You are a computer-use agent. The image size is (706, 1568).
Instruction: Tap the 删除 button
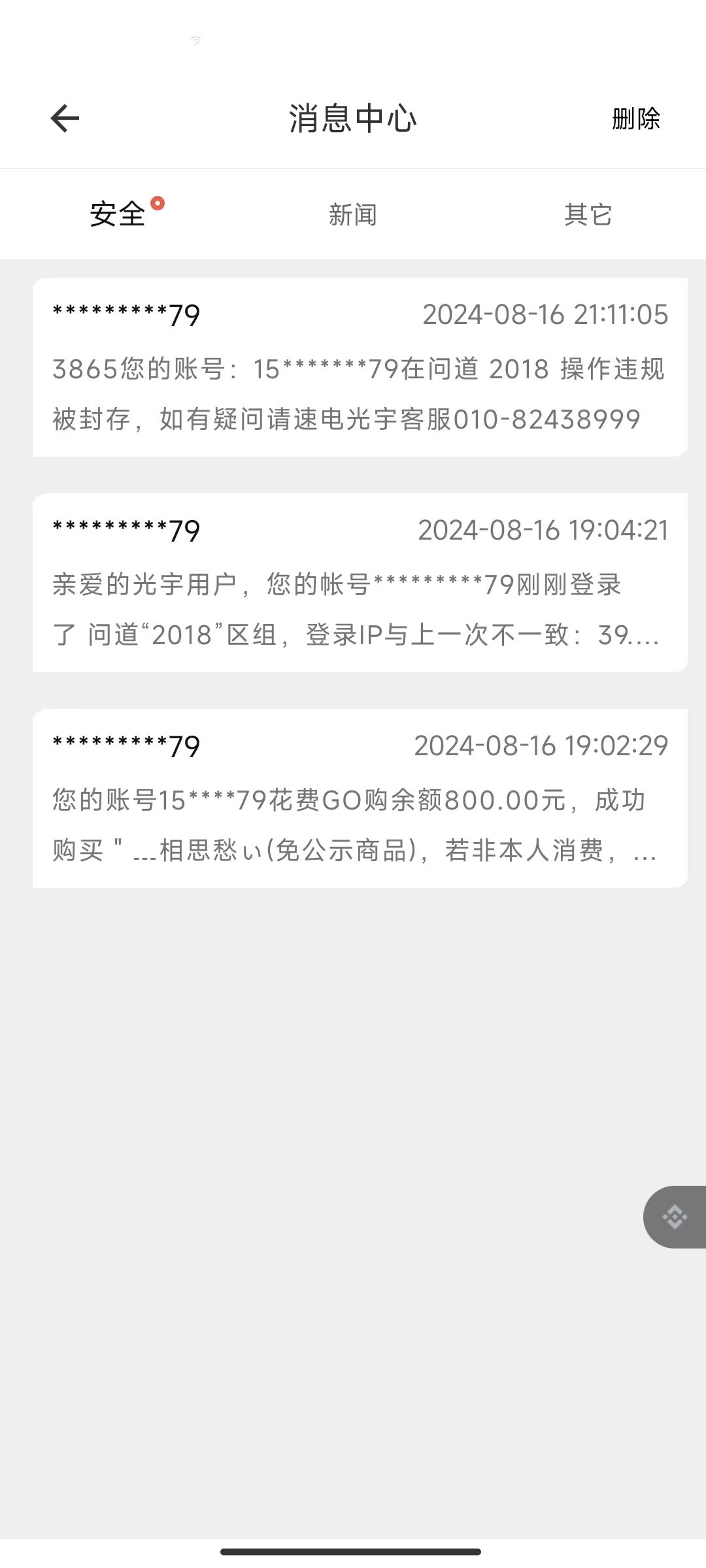[635, 119]
